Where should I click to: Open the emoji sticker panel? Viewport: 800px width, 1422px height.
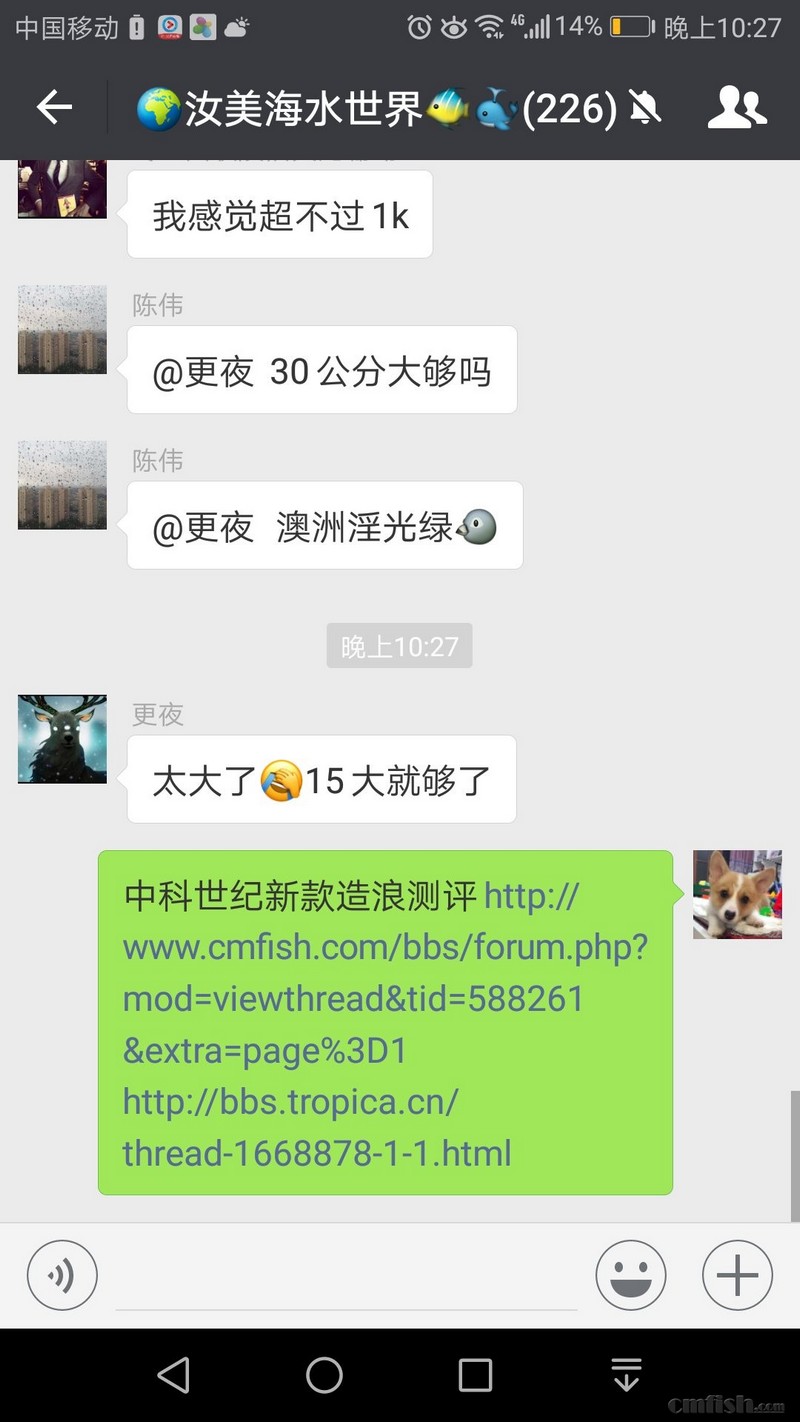[631, 1275]
